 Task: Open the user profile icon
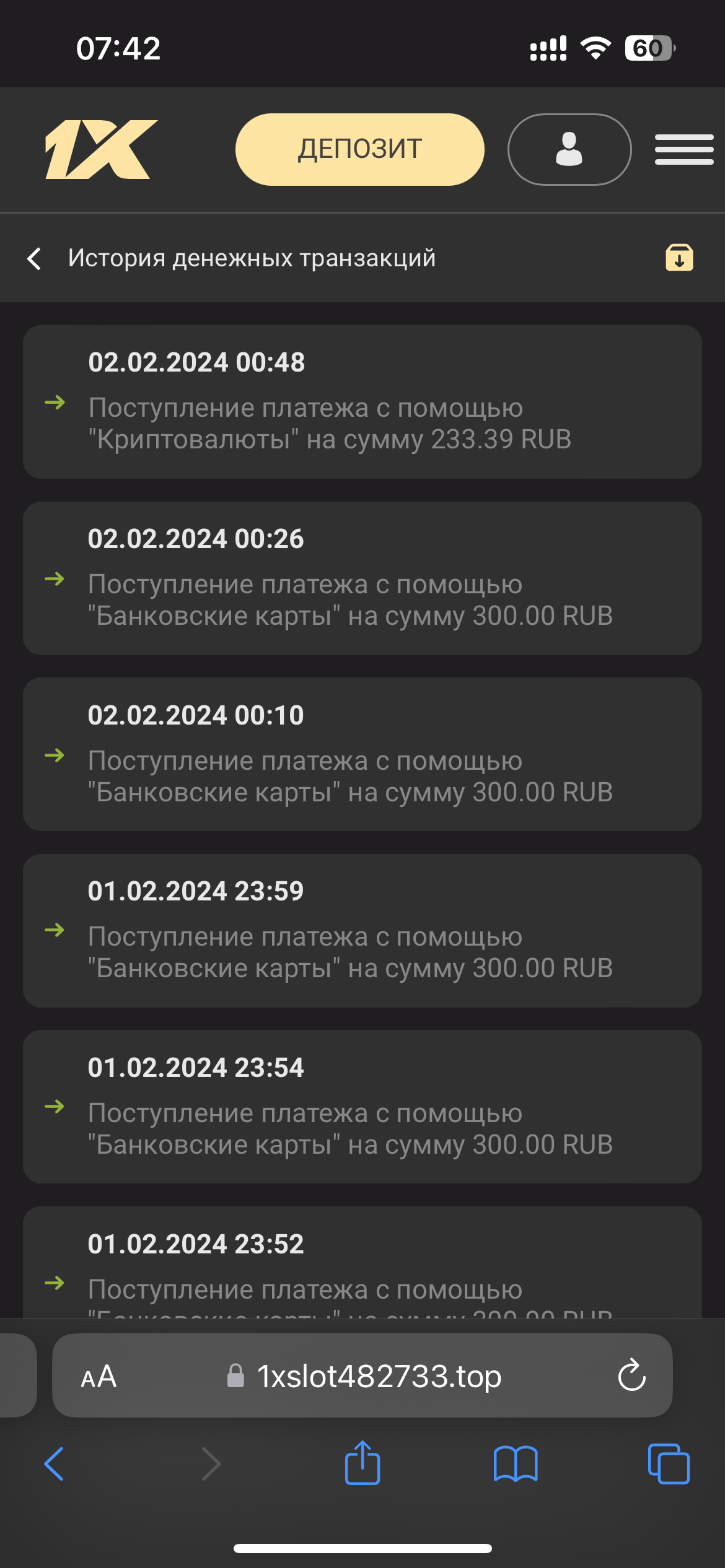[x=569, y=149]
